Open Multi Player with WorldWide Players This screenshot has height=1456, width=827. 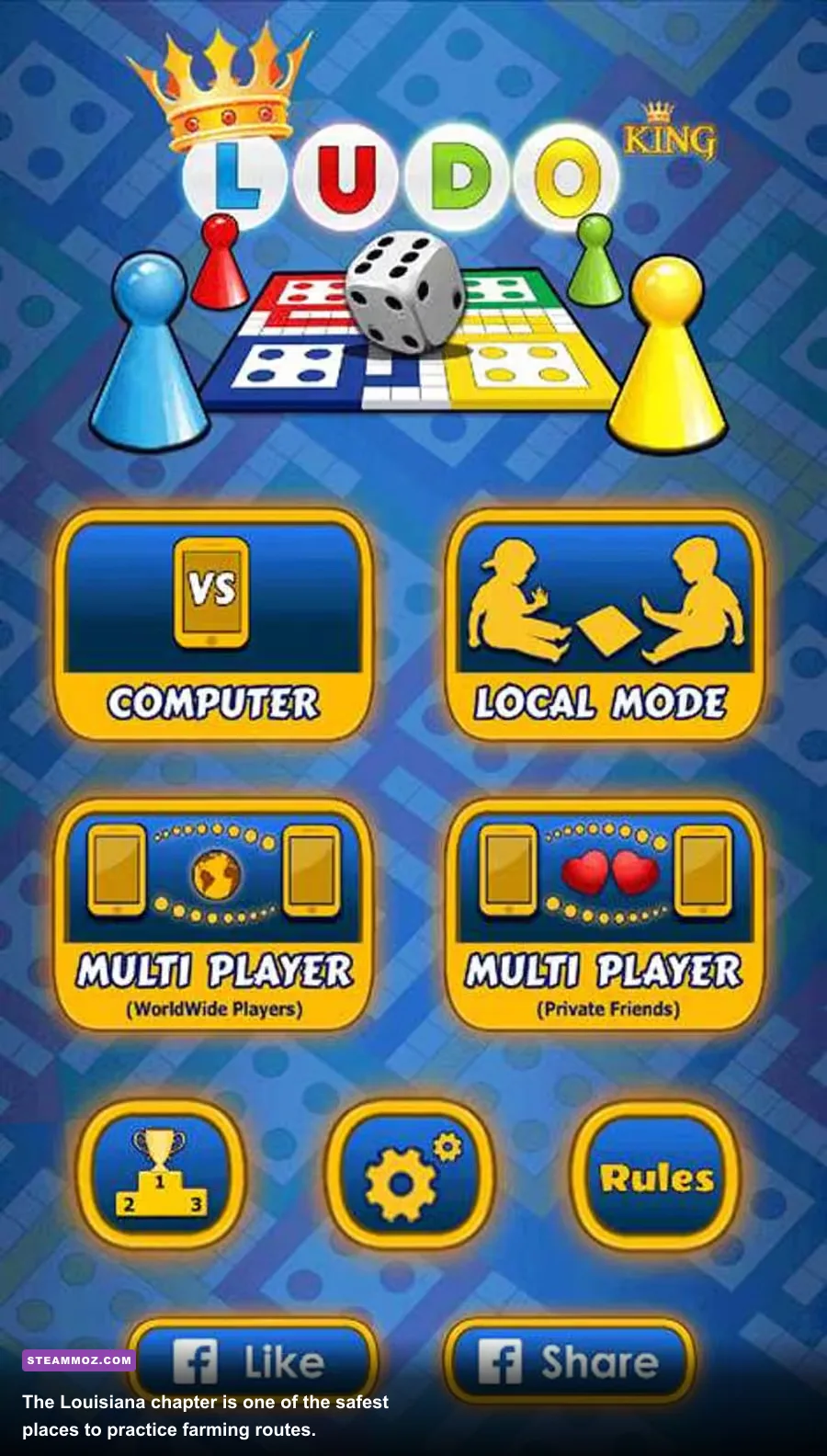coord(214,915)
